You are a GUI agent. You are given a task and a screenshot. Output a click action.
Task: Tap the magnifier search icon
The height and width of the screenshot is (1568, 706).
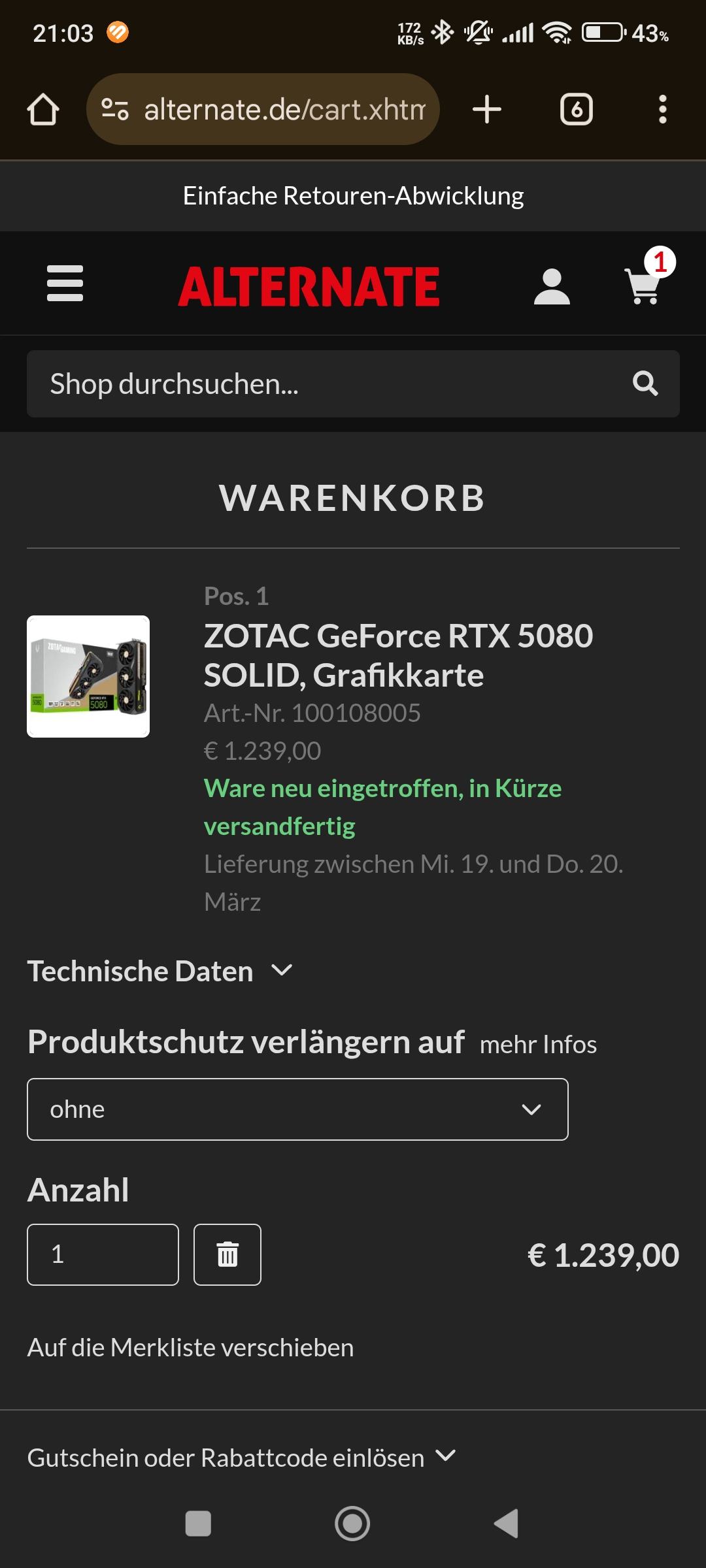click(645, 384)
